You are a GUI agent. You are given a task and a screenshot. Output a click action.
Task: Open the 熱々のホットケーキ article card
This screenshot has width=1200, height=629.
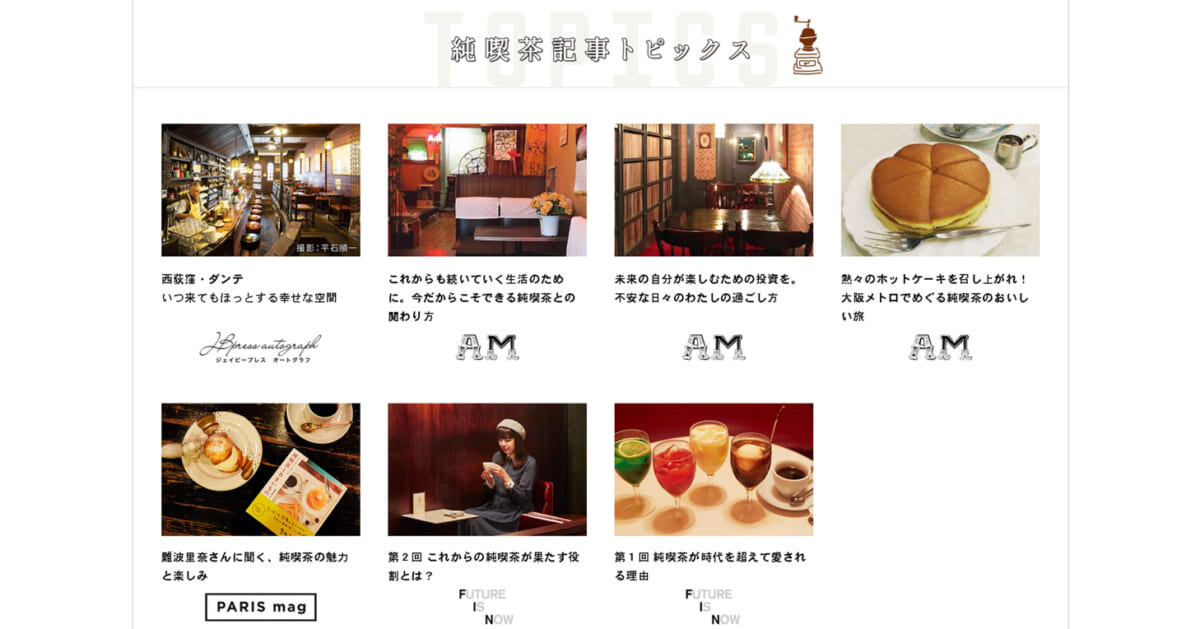pos(940,190)
